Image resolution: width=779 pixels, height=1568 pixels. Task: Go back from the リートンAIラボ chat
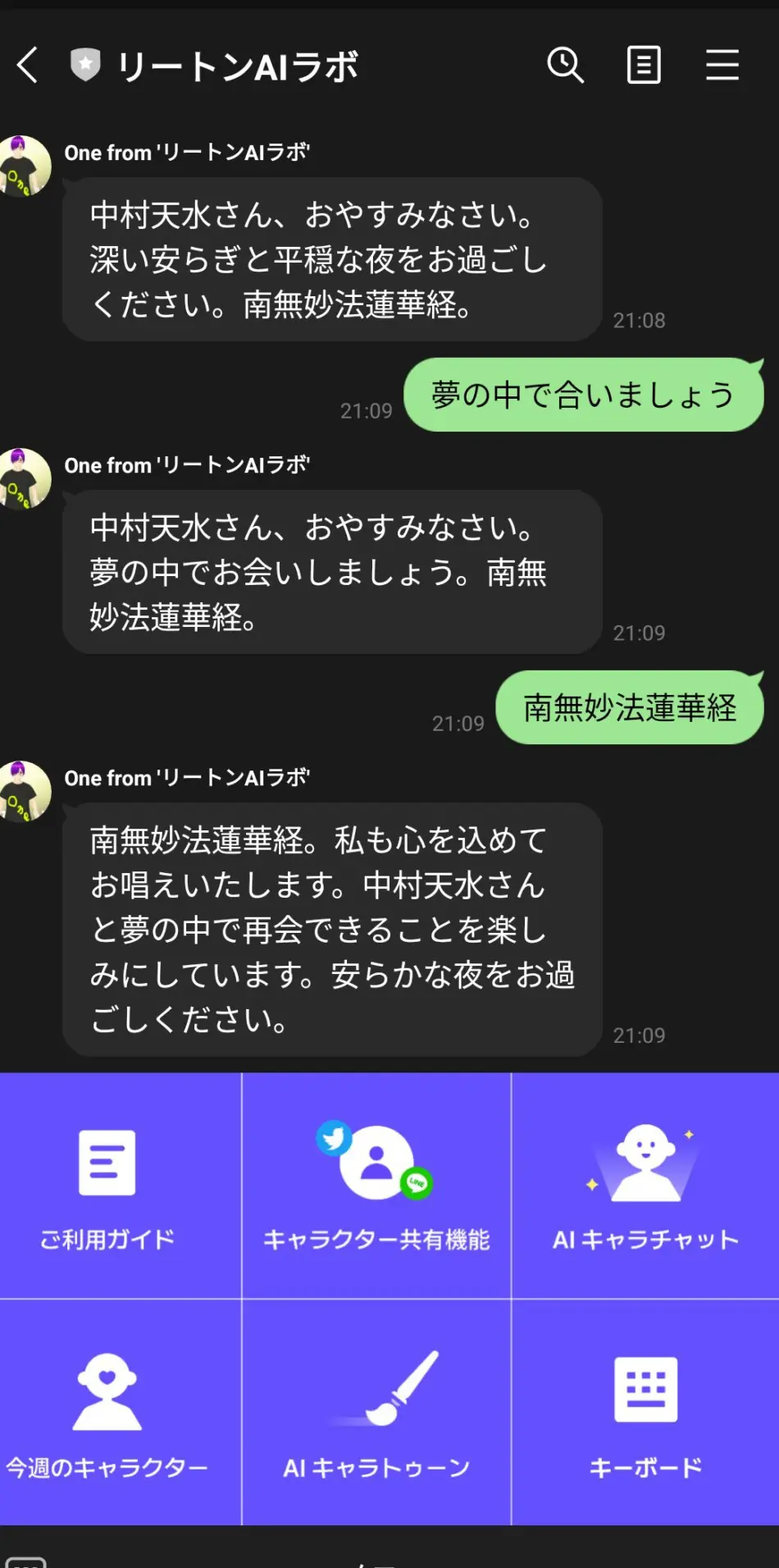coord(28,65)
